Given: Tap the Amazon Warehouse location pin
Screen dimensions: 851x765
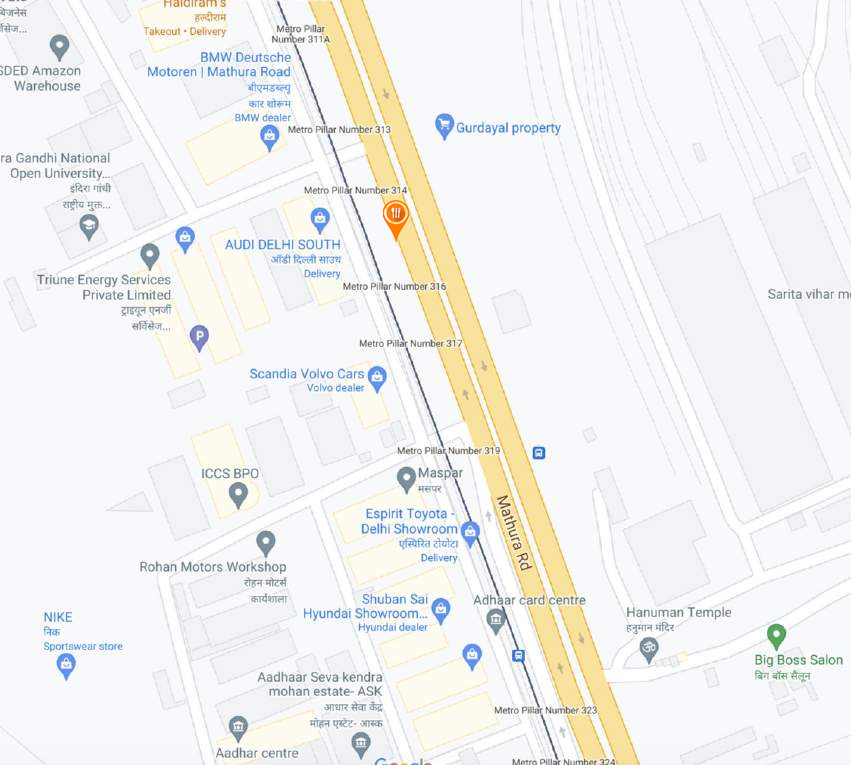Looking at the screenshot, I should point(60,46).
